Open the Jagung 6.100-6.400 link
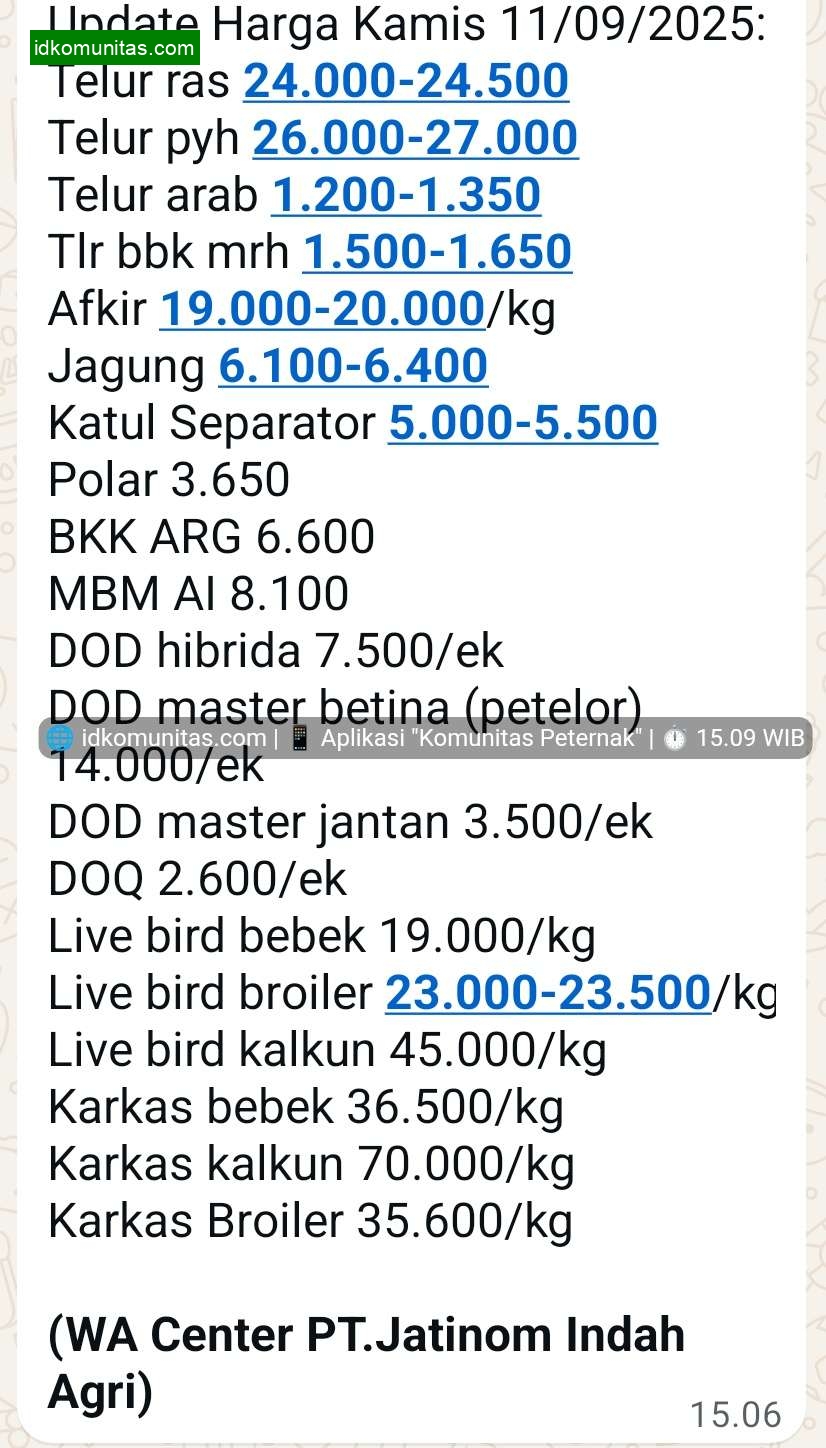826x1448 pixels. click(353, 367)
